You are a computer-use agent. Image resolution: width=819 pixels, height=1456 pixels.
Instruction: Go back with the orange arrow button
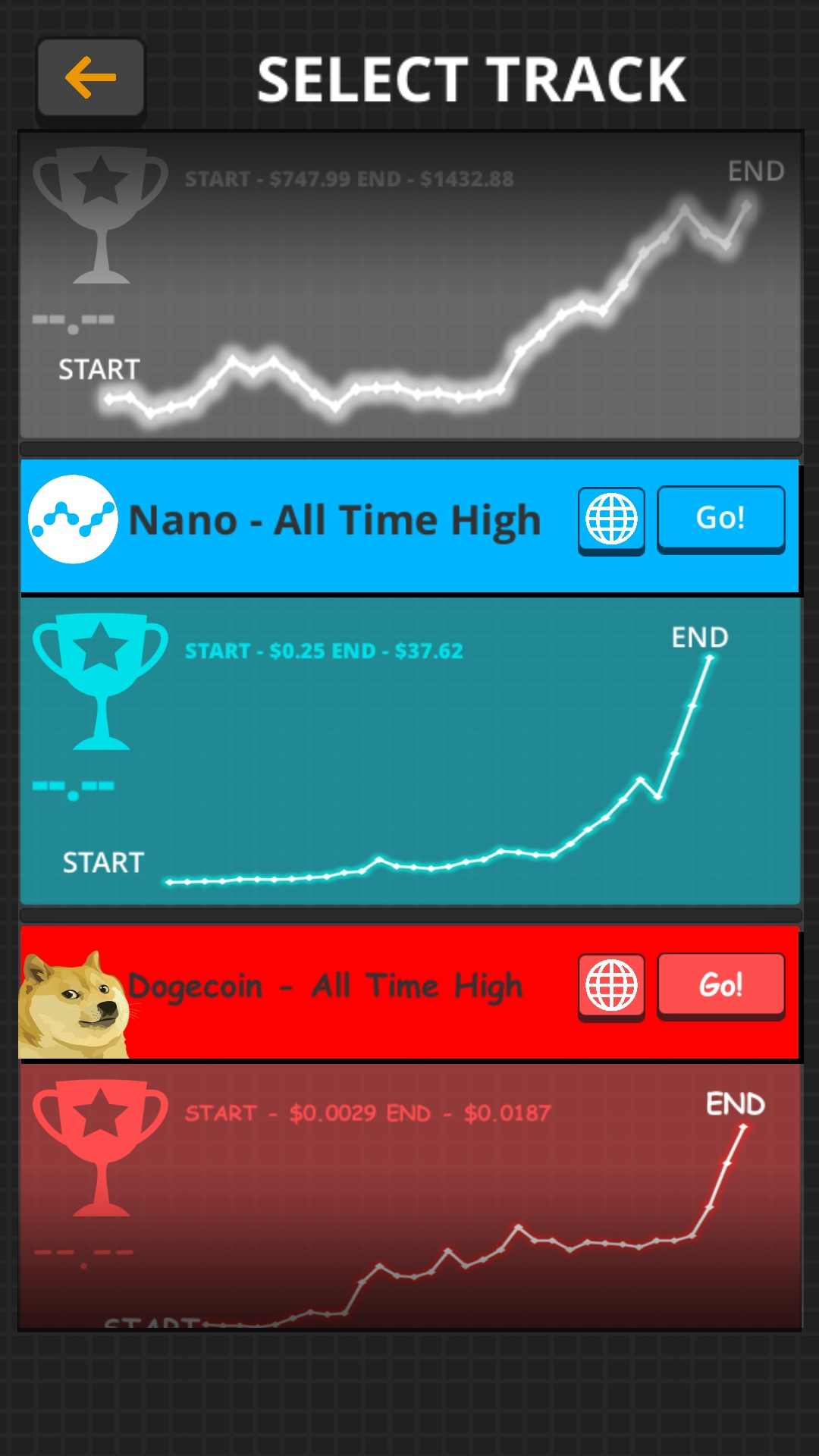click(x=91, y=78)
